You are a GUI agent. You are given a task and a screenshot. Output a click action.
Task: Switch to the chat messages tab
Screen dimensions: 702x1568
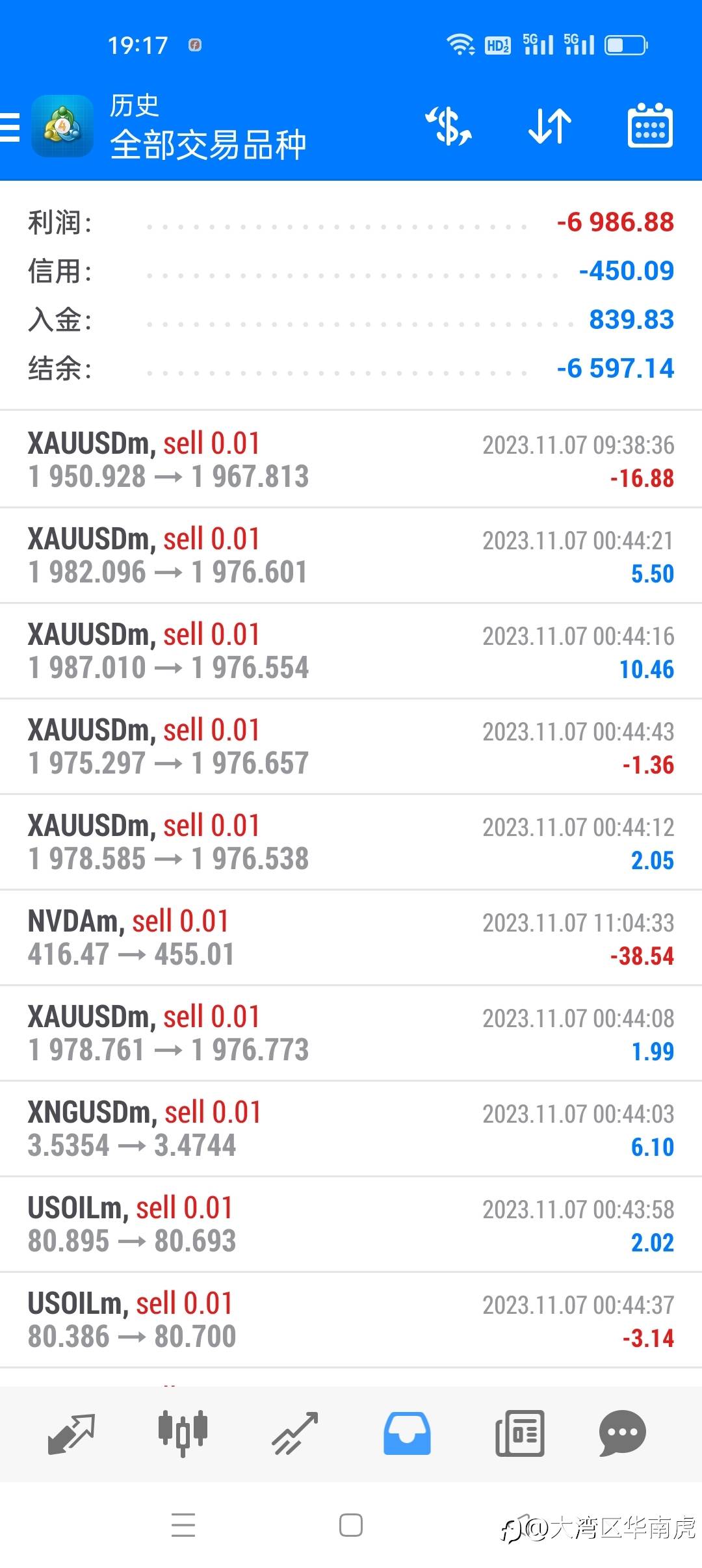click(622, 1433)
